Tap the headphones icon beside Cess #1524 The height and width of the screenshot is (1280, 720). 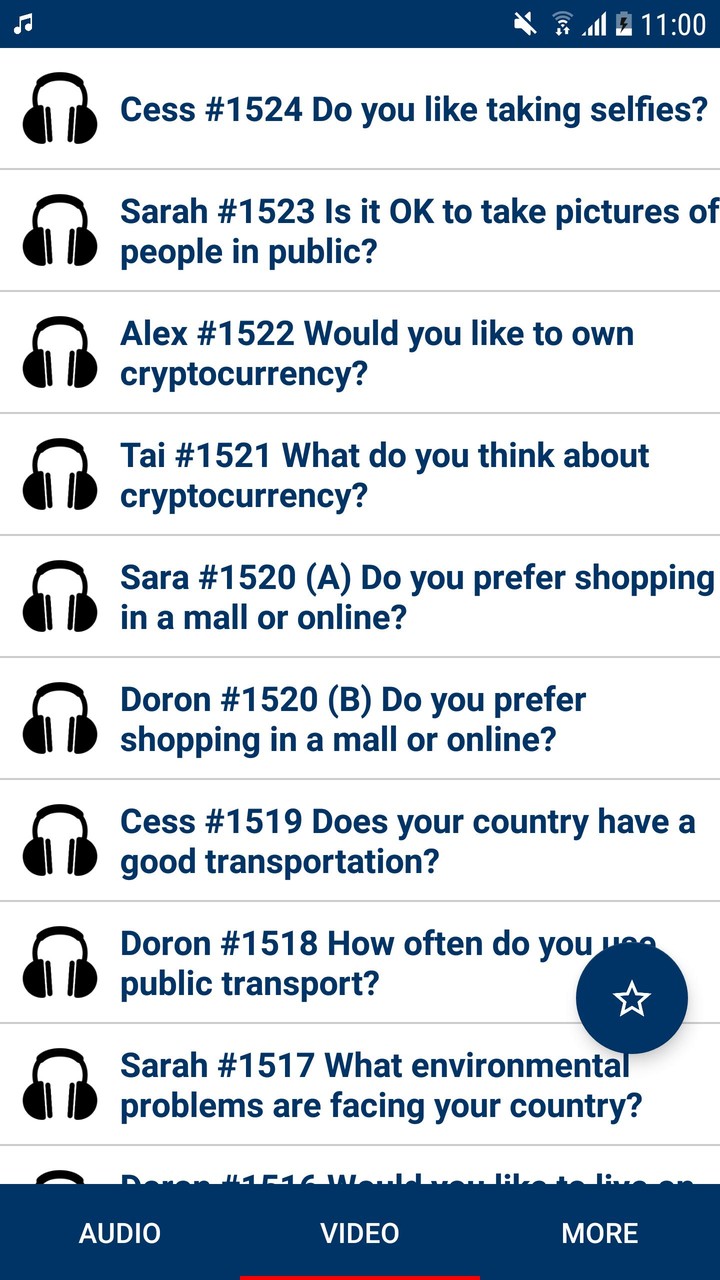tap(59, 107)
